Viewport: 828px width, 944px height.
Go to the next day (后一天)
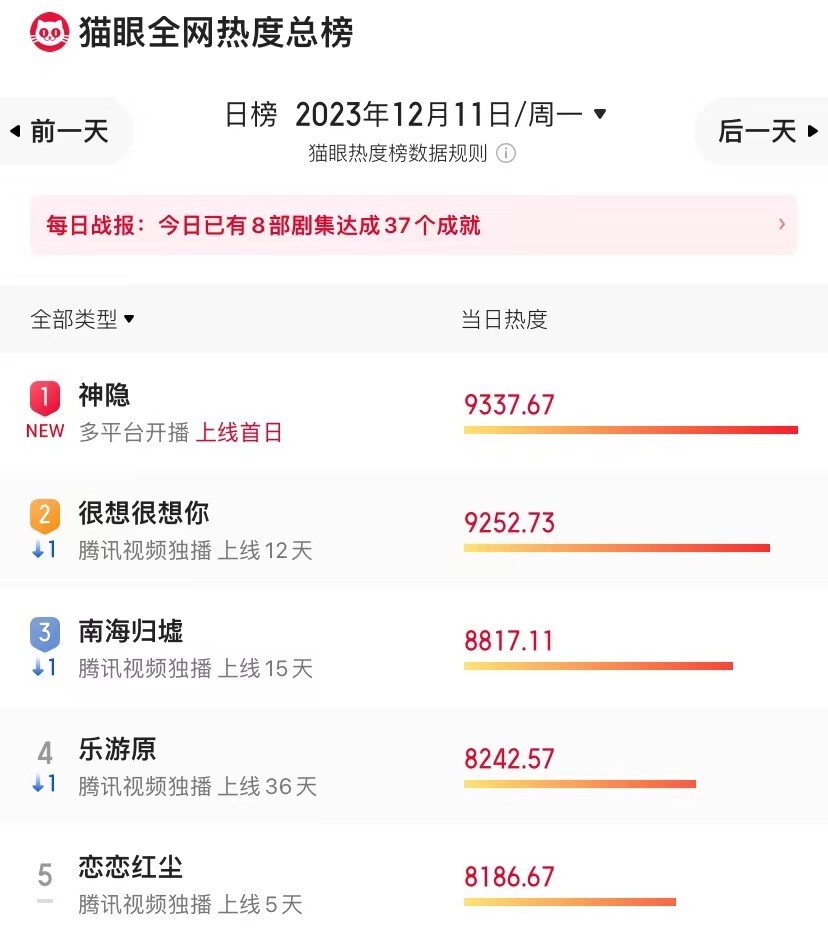[x=764, y=131]
